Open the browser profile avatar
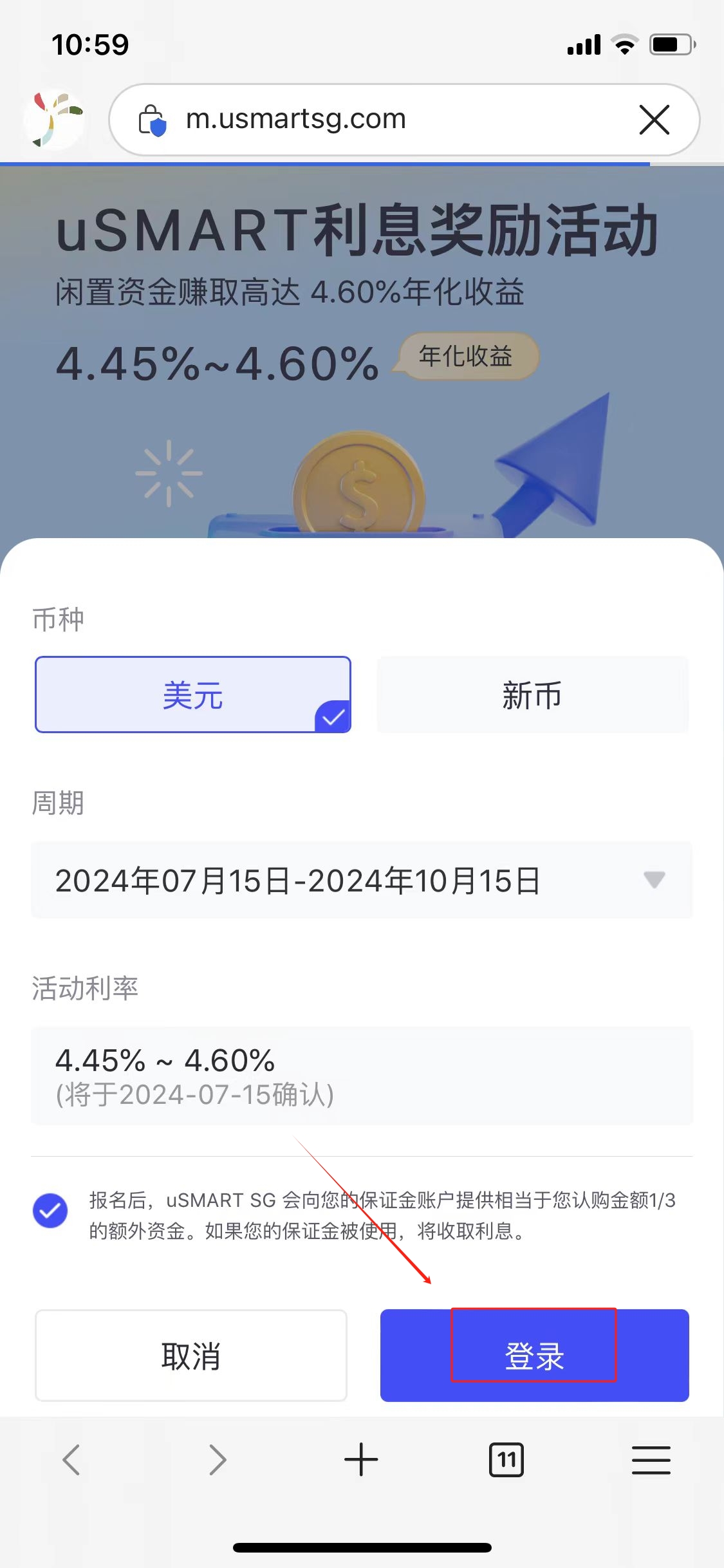This screenshot has height=1568, width=724. click(55, 119)
